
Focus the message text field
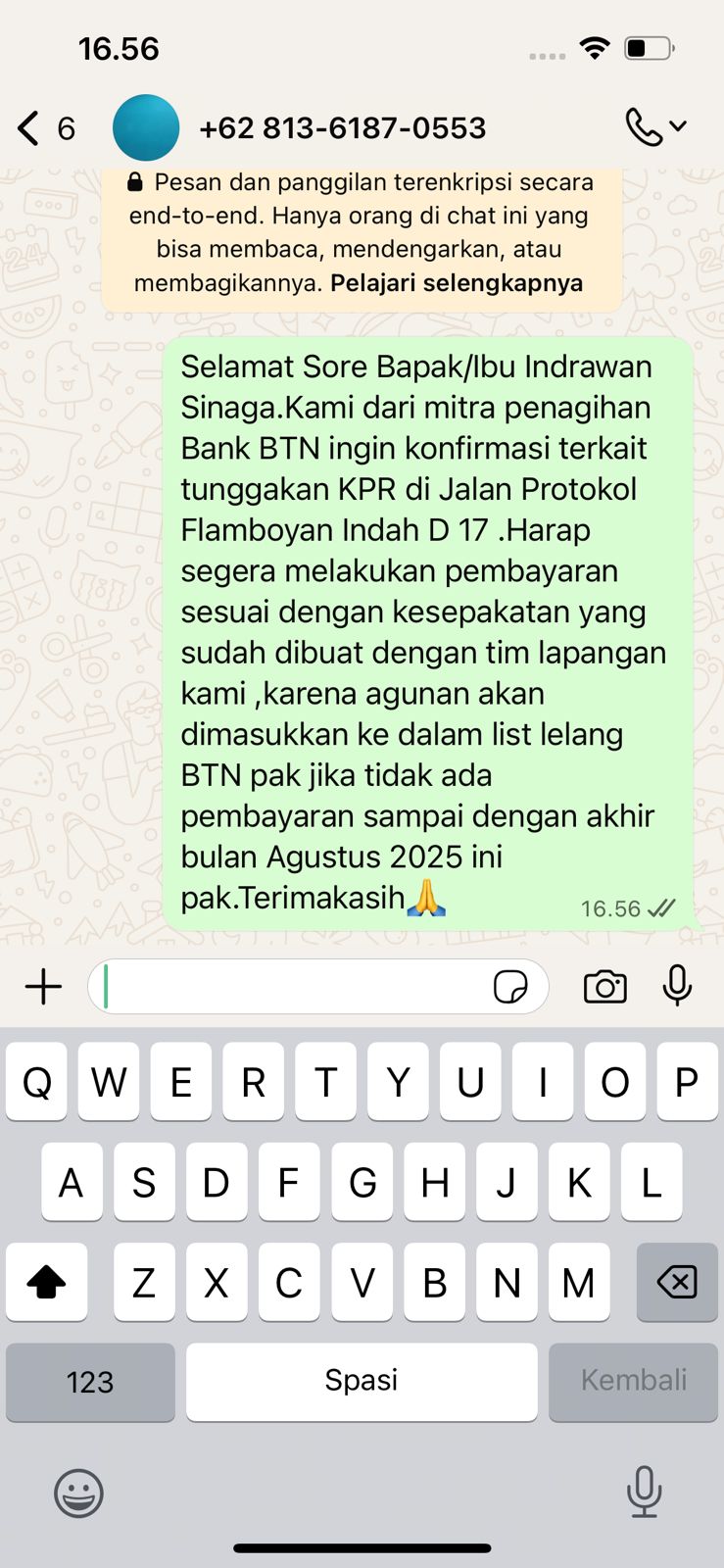(294, 986)
